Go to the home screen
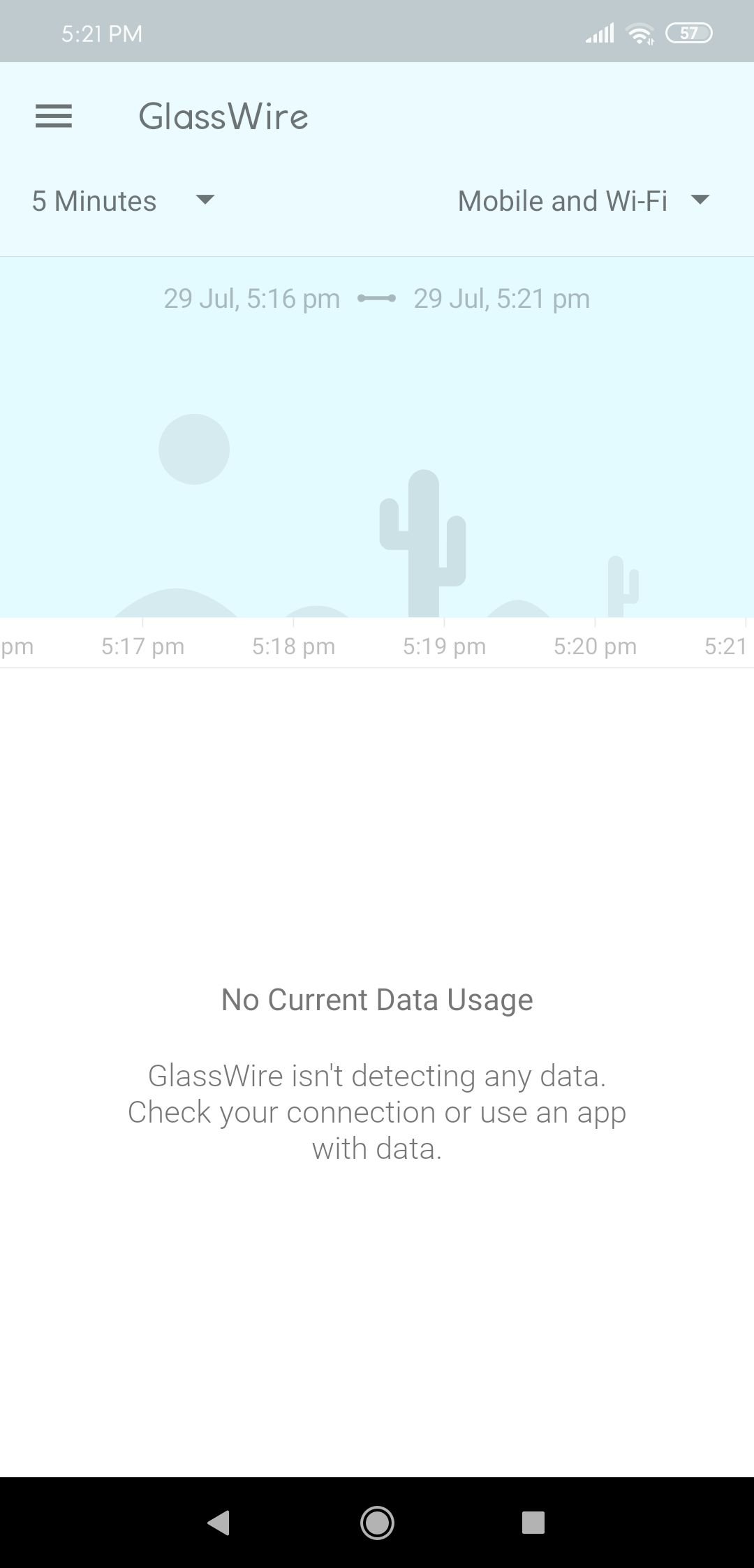This screenshot has width=754, height=1568. click(377, 1523)
